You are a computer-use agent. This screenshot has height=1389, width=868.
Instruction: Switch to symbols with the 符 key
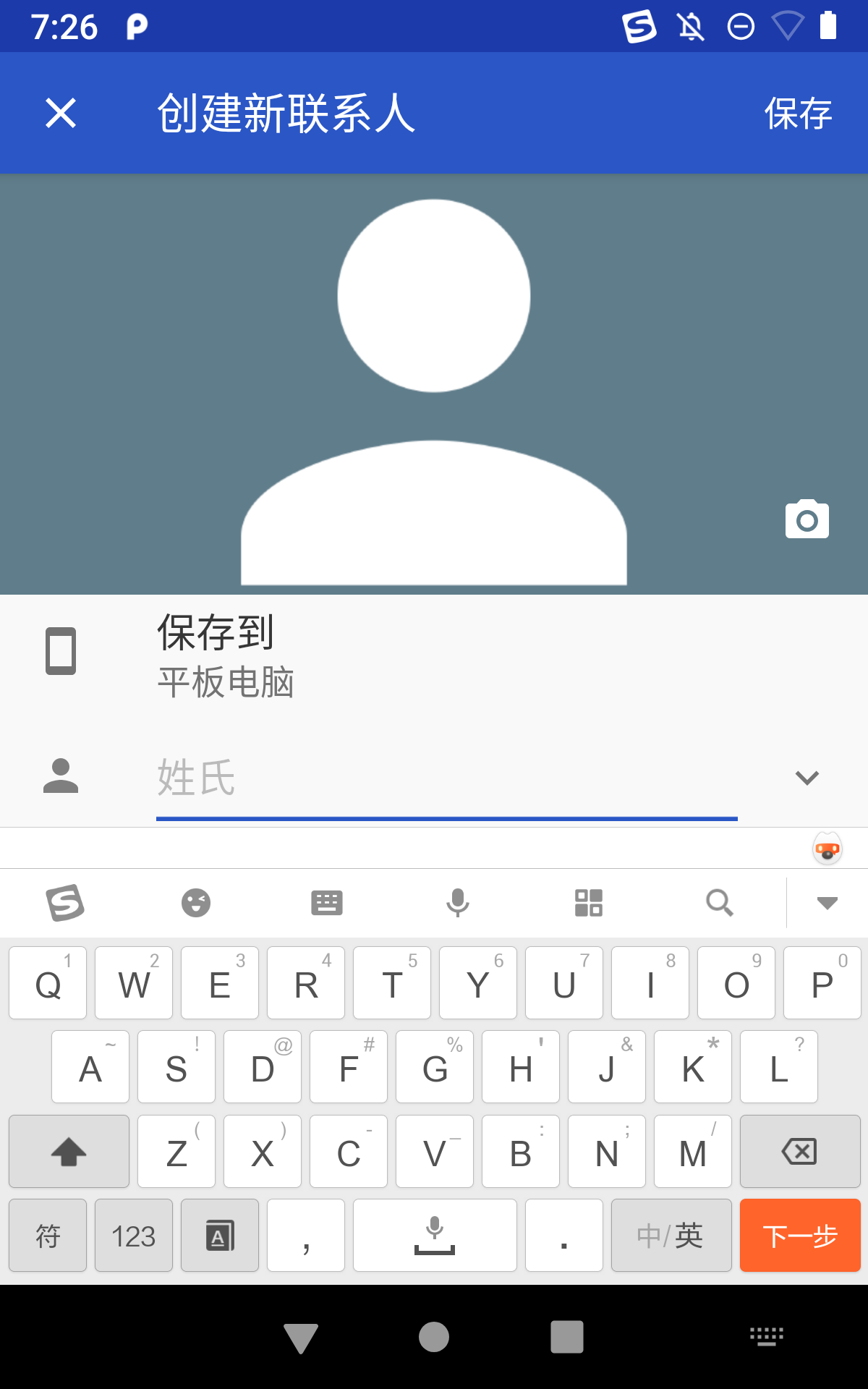click(x=46, y=1236)
